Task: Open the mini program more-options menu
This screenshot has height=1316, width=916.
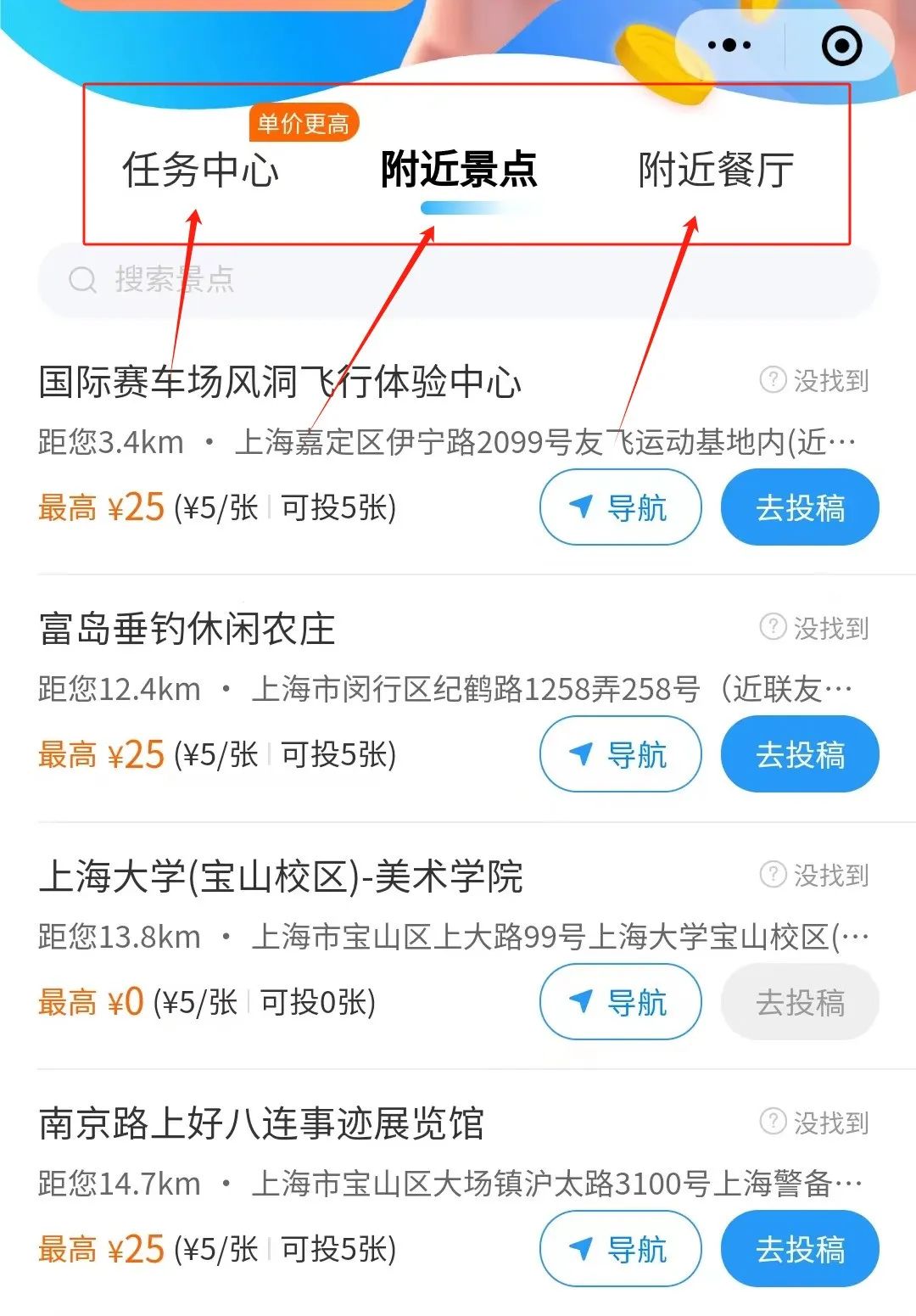Action: pos(729,46)
